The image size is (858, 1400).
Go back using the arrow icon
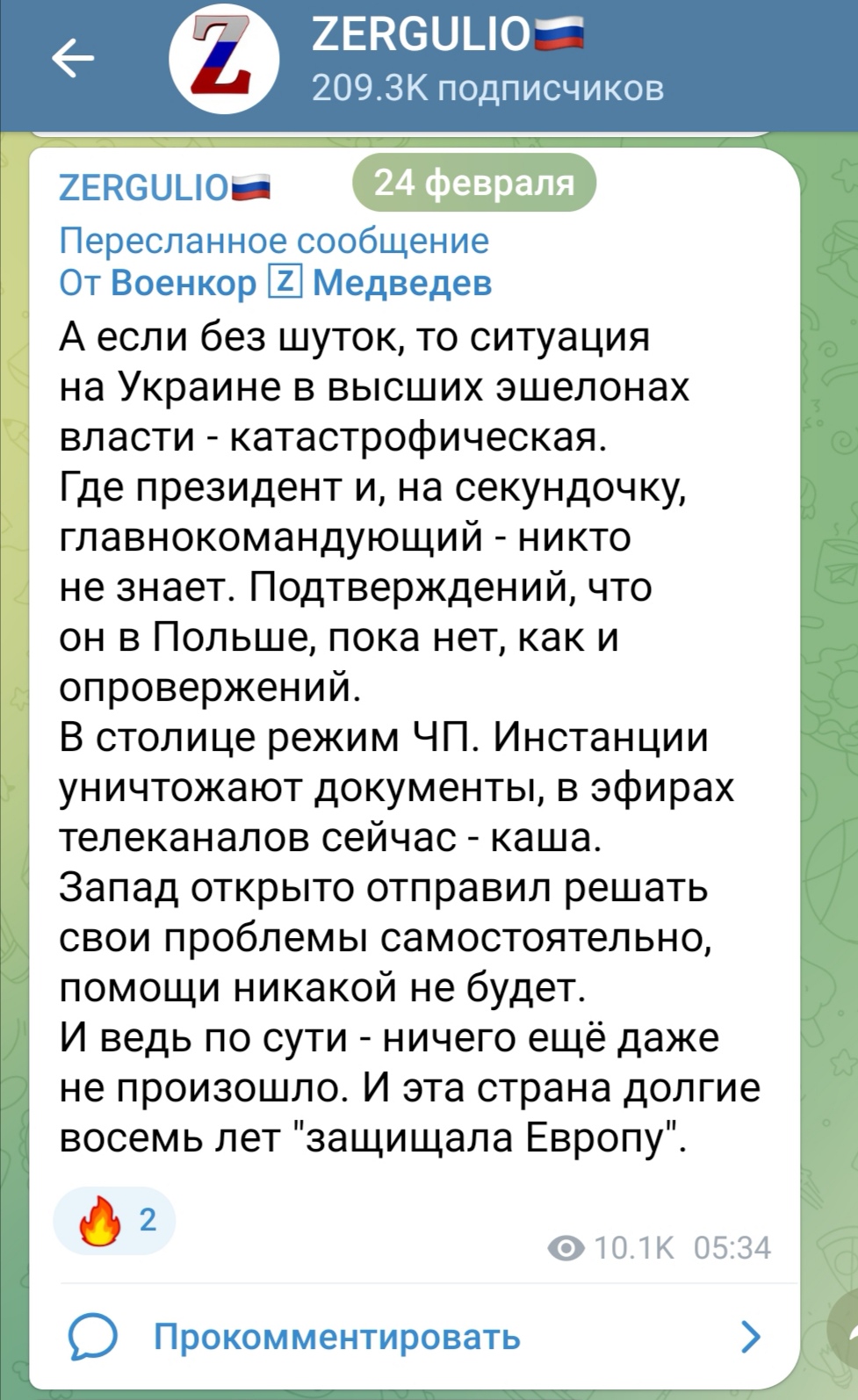[x=73, y=60]
